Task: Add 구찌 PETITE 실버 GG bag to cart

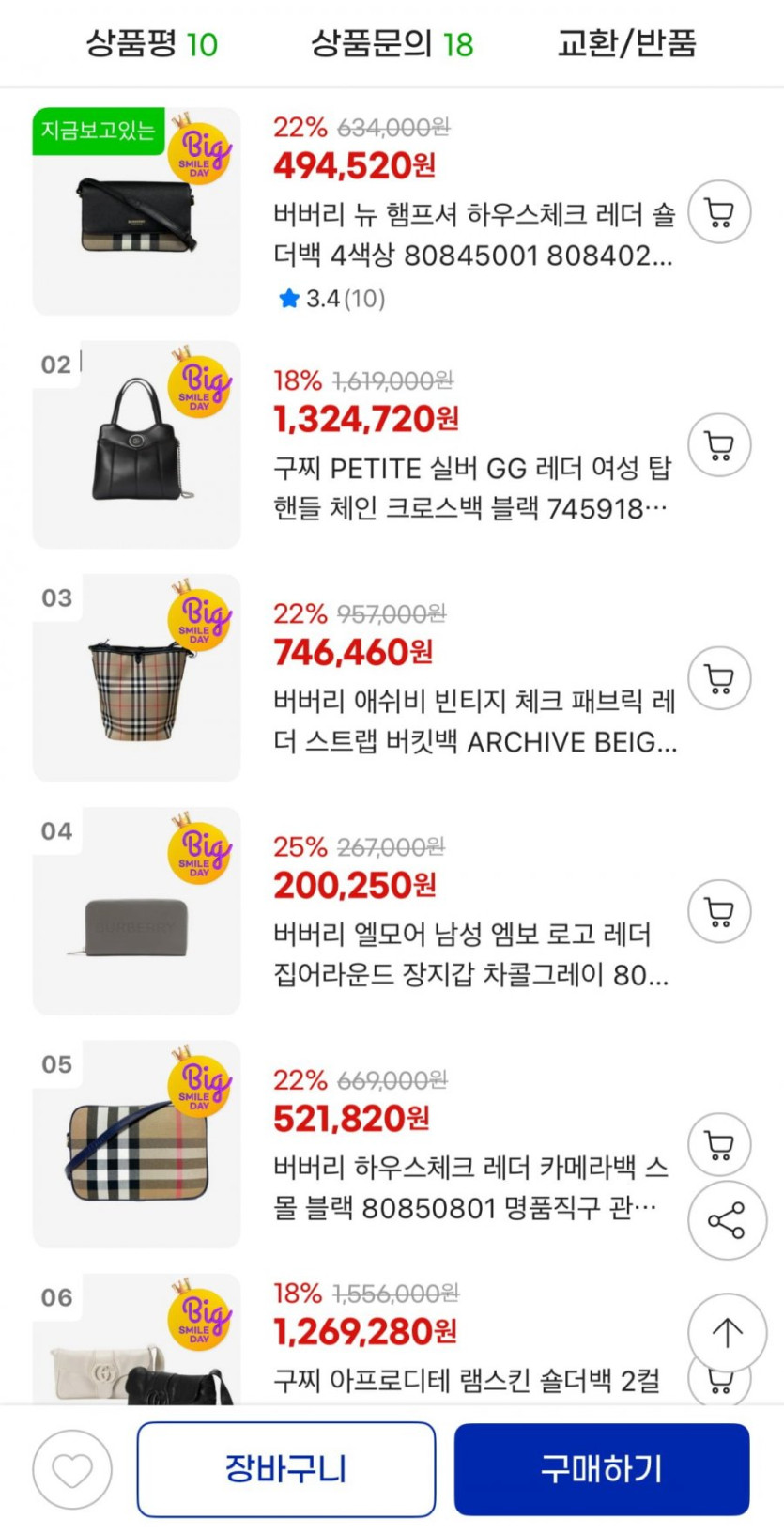Action: (719, 445)
